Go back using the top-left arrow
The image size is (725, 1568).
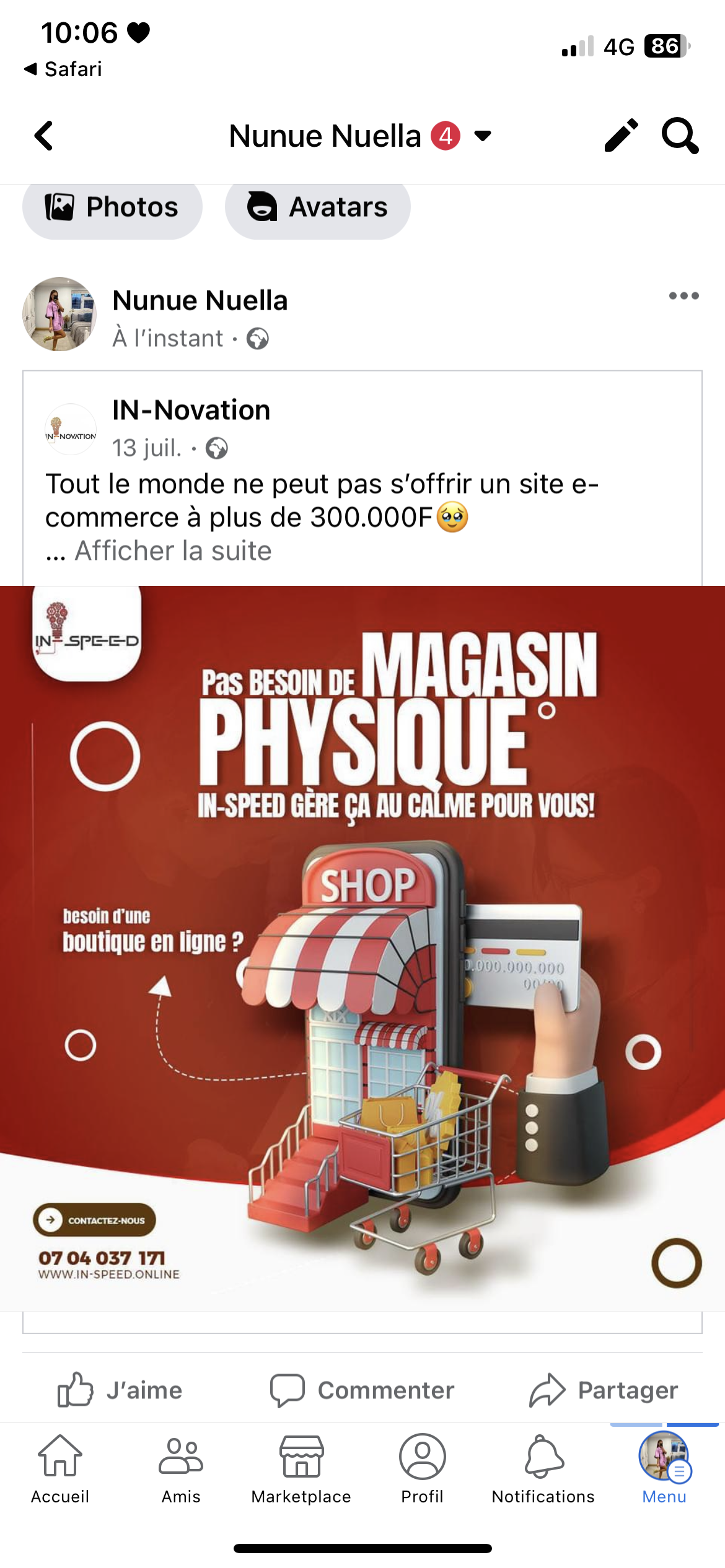pyautogui.click(x=44, y=136)
